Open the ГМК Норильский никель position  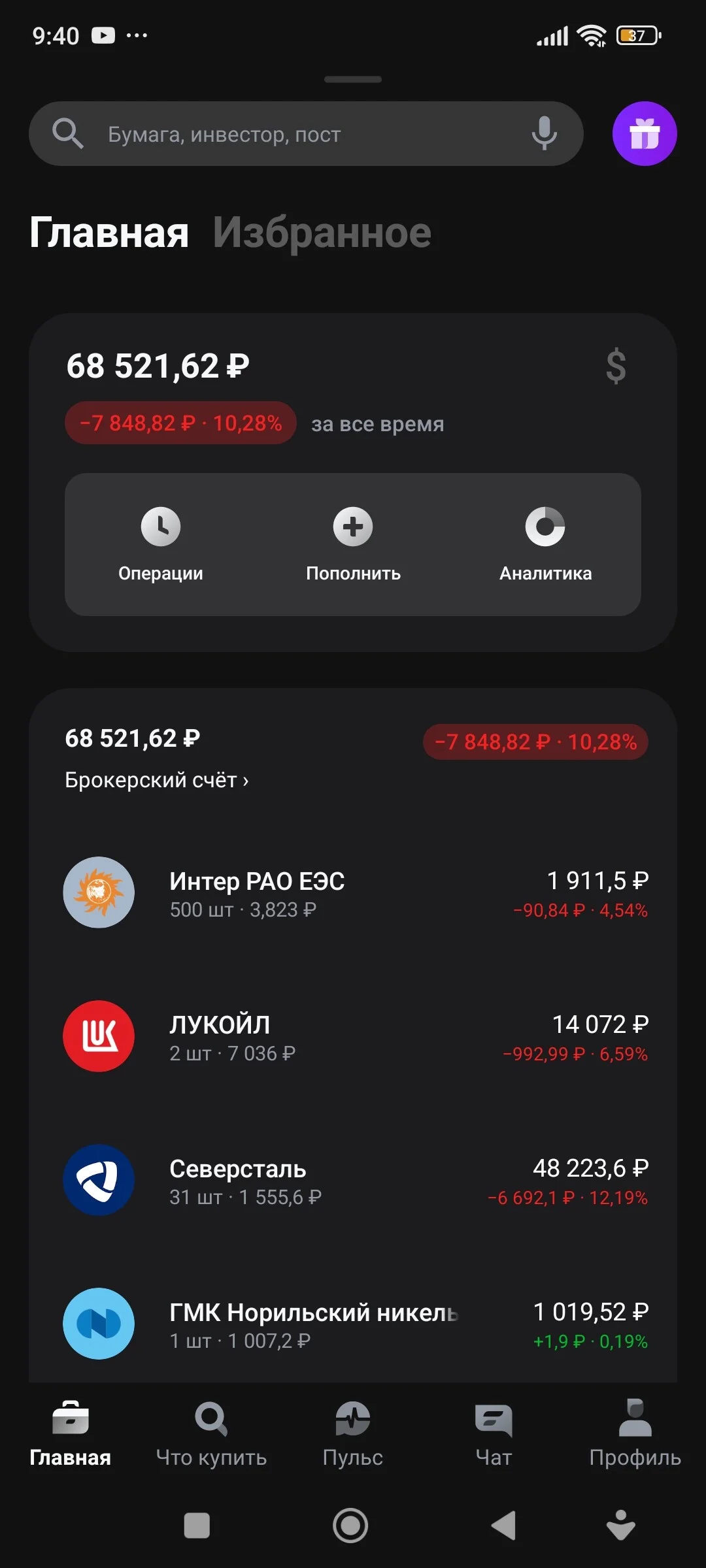(353, 1324)
